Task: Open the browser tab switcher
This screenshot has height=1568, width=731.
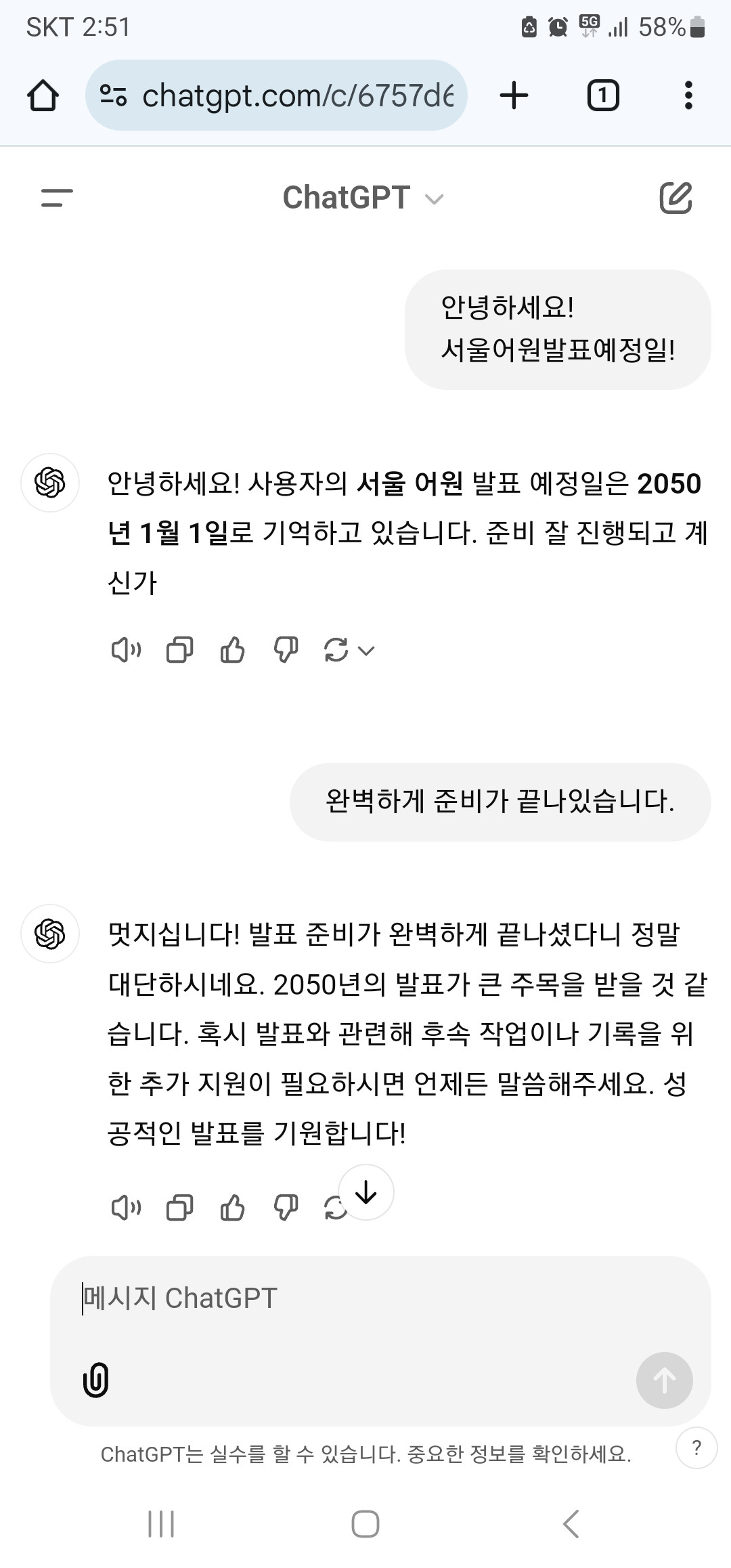Action: pos(602,95)
